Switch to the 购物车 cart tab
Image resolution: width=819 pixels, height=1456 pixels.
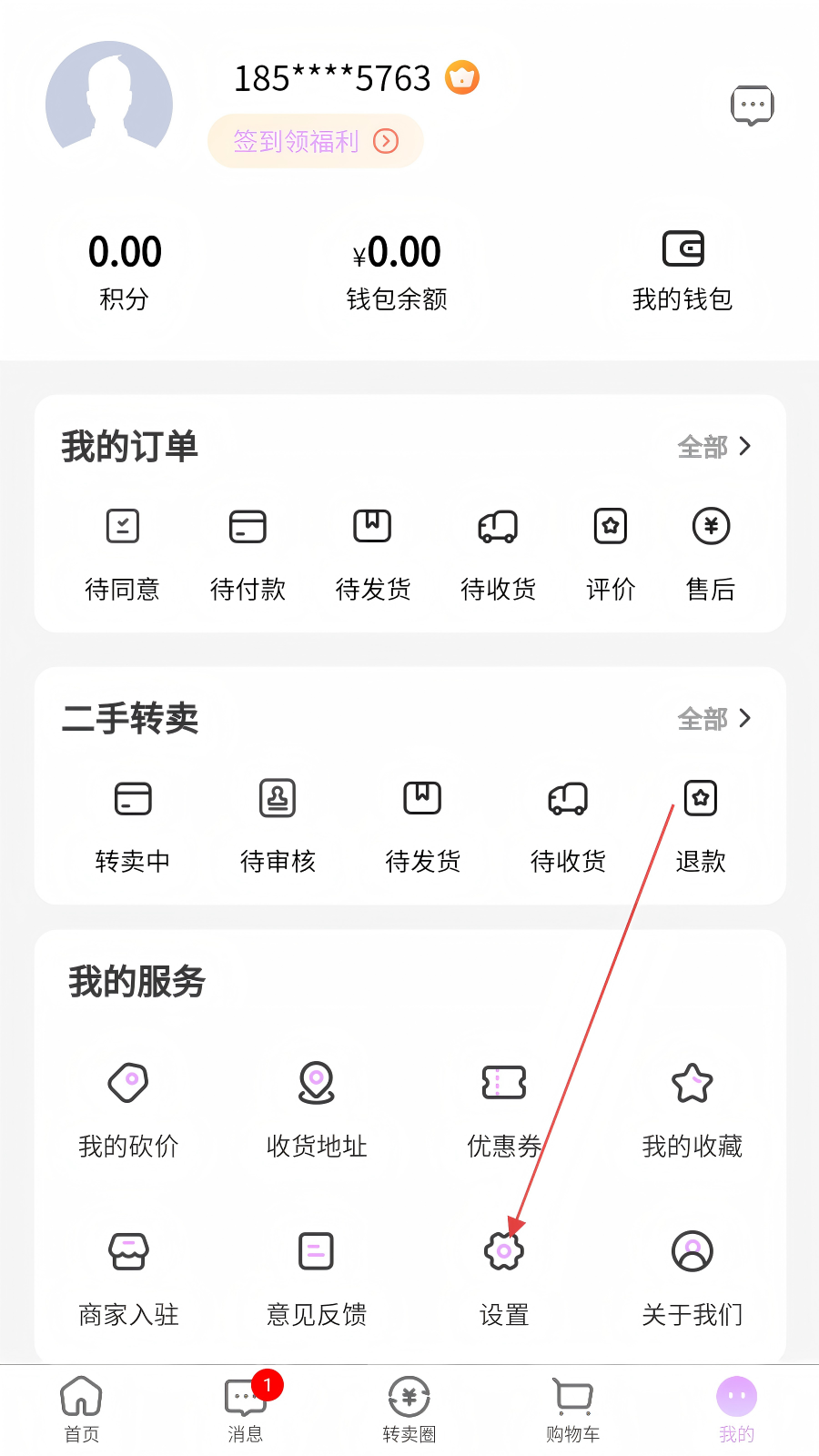573,1409
